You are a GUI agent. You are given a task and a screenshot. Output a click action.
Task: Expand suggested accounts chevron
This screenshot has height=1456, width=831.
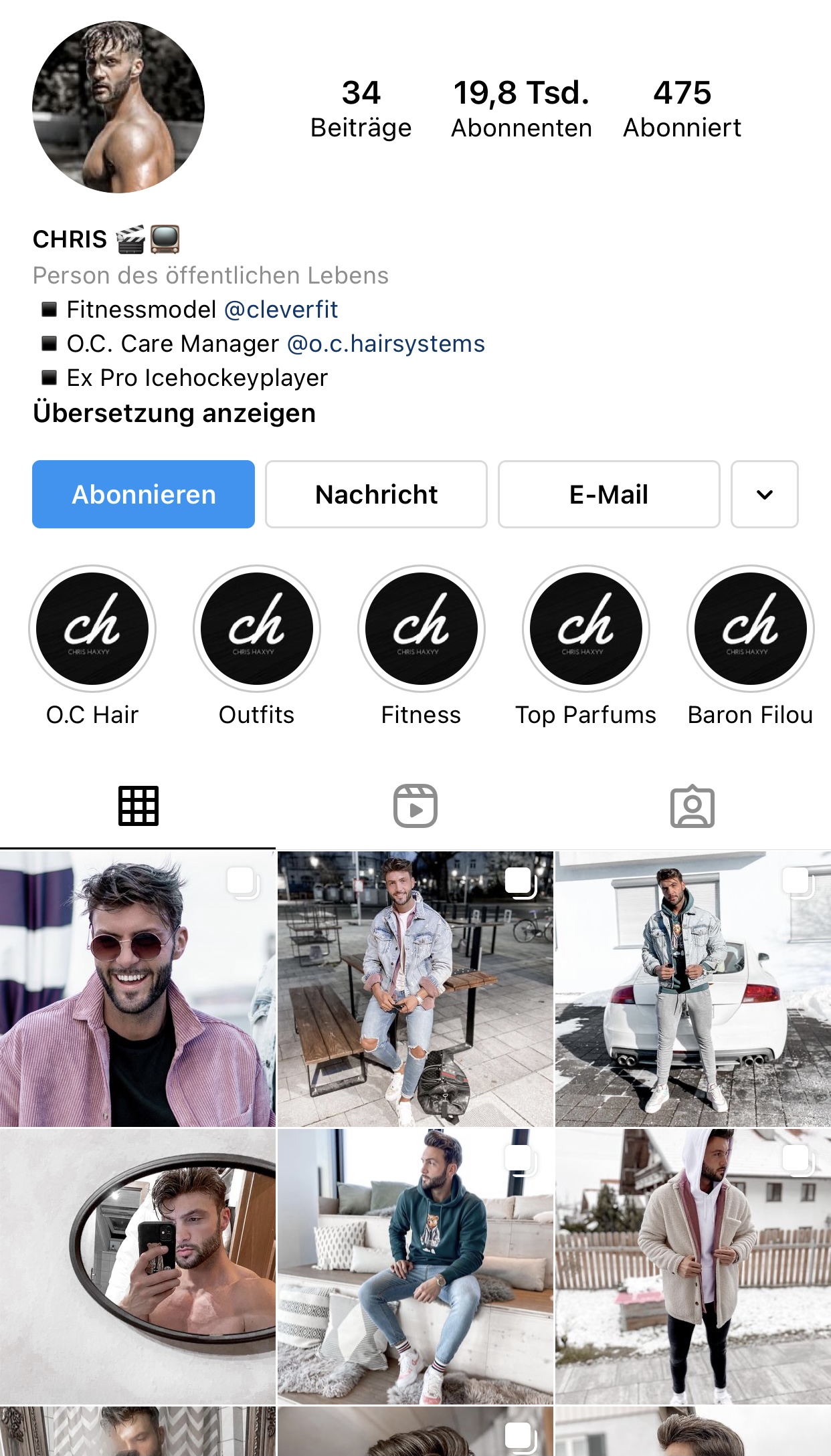point(764,494)
